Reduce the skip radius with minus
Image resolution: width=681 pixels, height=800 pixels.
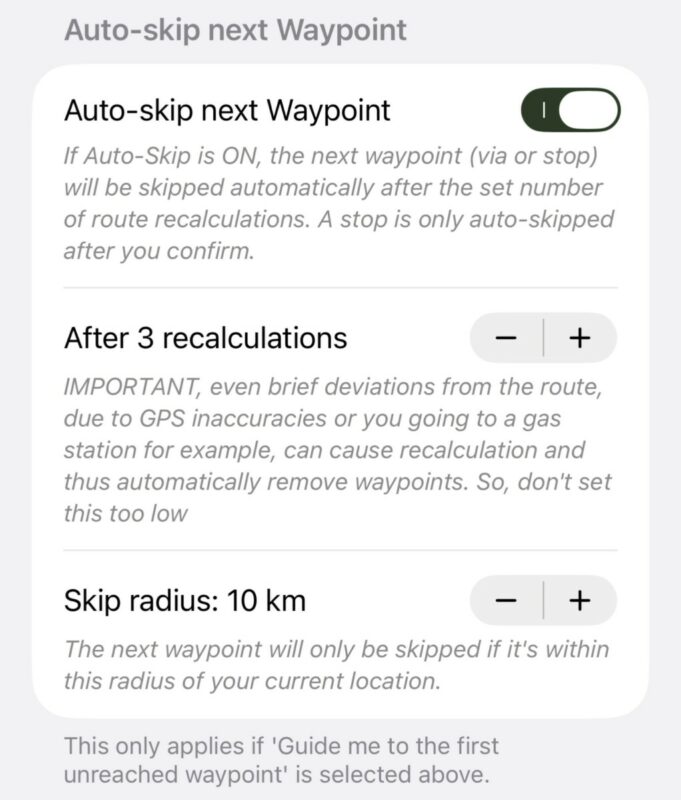[506, 600]
